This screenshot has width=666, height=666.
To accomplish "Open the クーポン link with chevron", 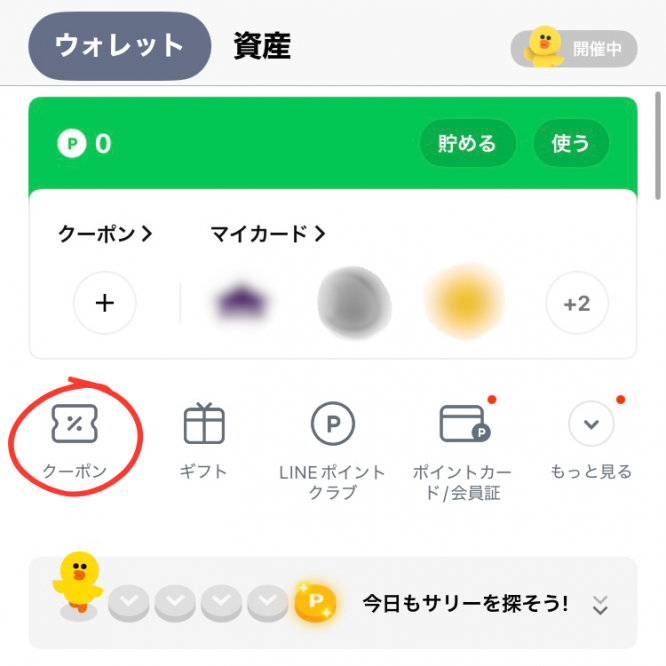I will pos(105,234).
